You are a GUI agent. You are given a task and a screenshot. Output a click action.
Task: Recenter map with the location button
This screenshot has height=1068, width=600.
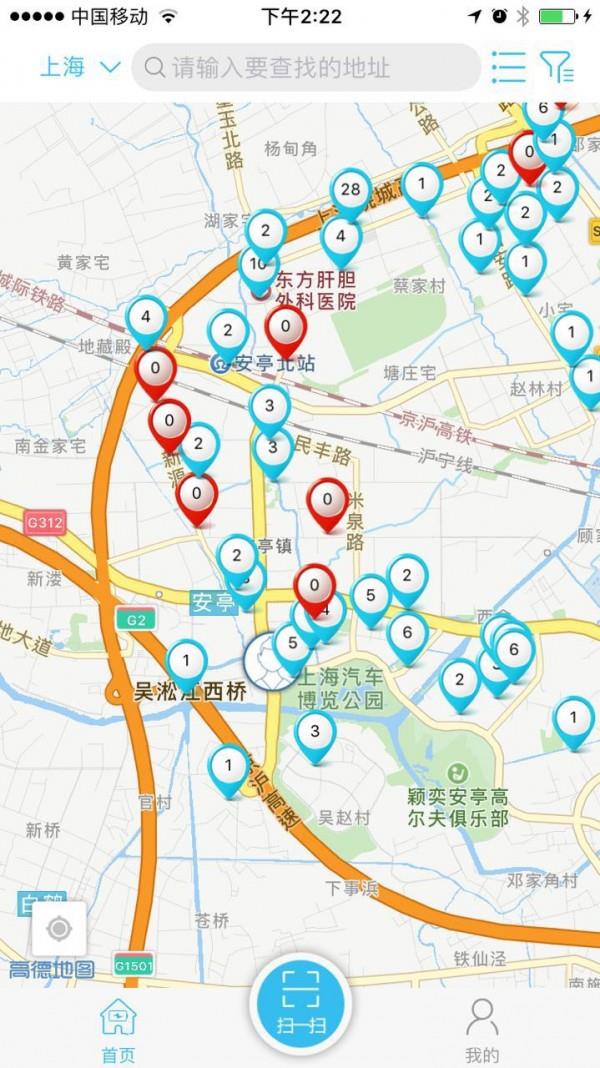pos(59,929)
